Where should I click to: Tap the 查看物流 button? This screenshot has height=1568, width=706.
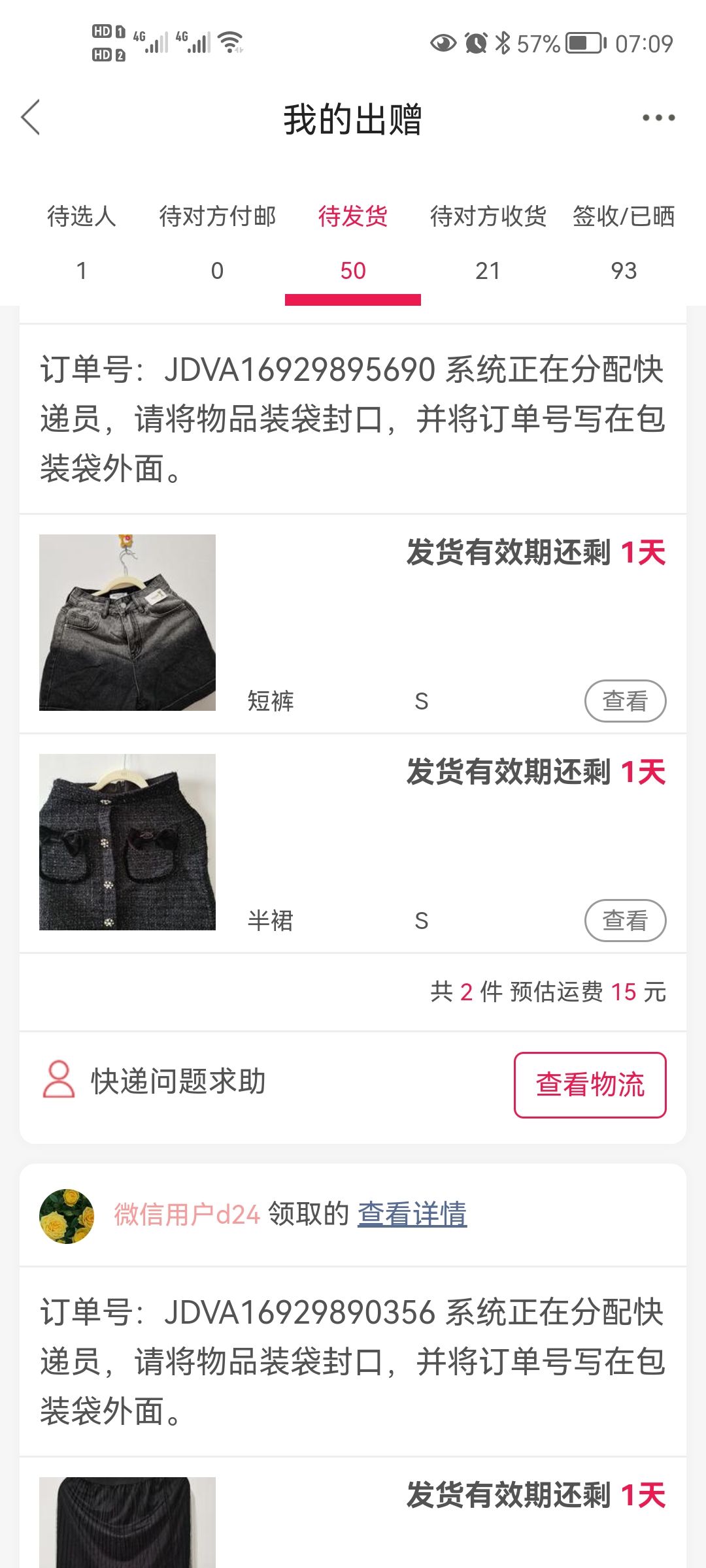pos(590,1085)
